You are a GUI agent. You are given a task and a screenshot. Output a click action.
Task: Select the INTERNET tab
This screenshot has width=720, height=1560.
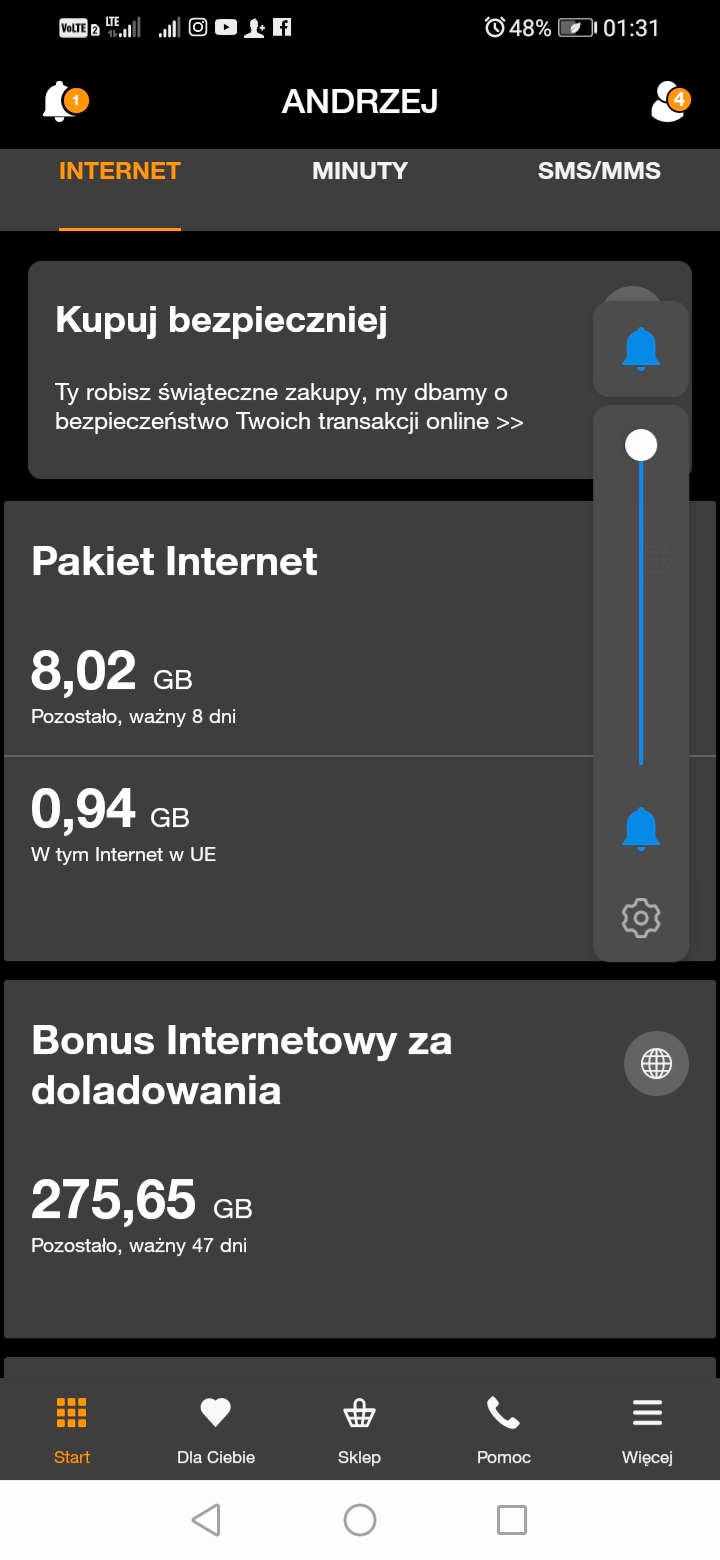pyautogui.click(x=119, y=171)
